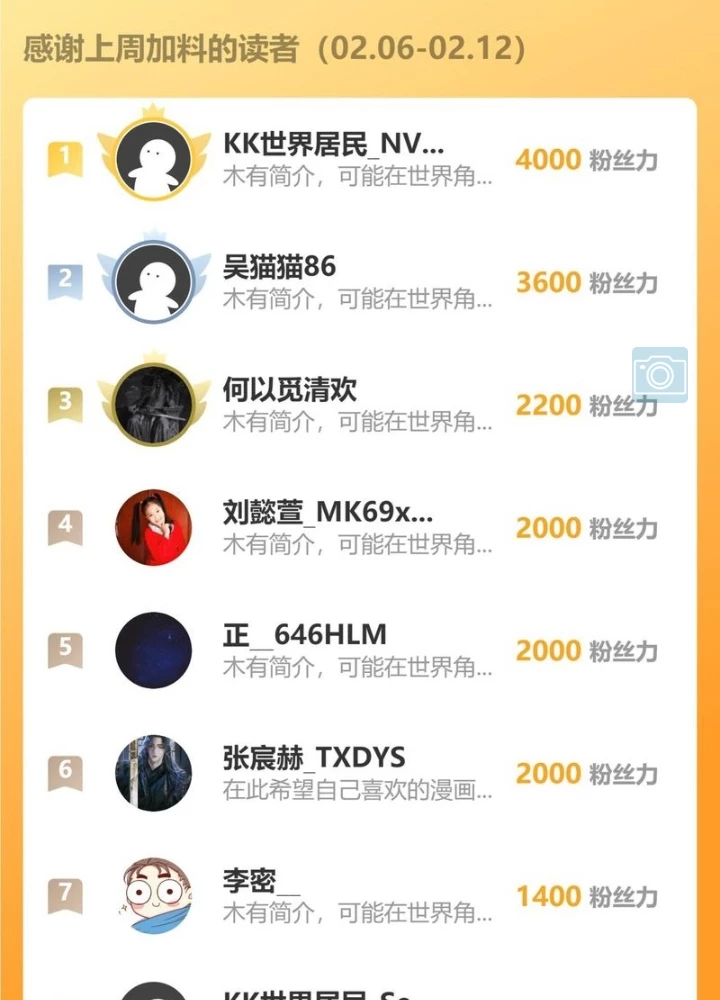View 李密__ reader profile
Viewport: 720px width, 1000px height.
click(261, 881)
